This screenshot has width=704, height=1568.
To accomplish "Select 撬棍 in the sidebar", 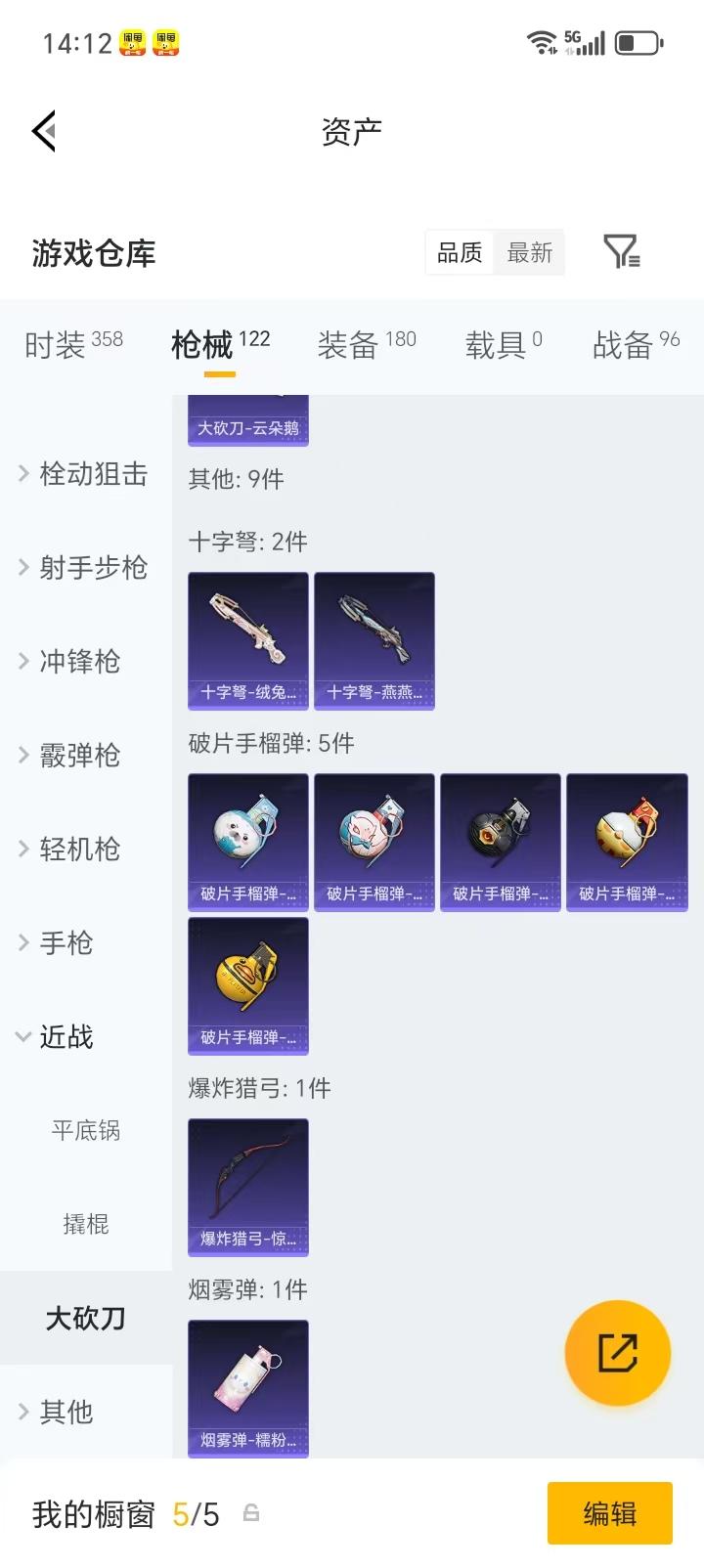I will tap(86, 1224).
